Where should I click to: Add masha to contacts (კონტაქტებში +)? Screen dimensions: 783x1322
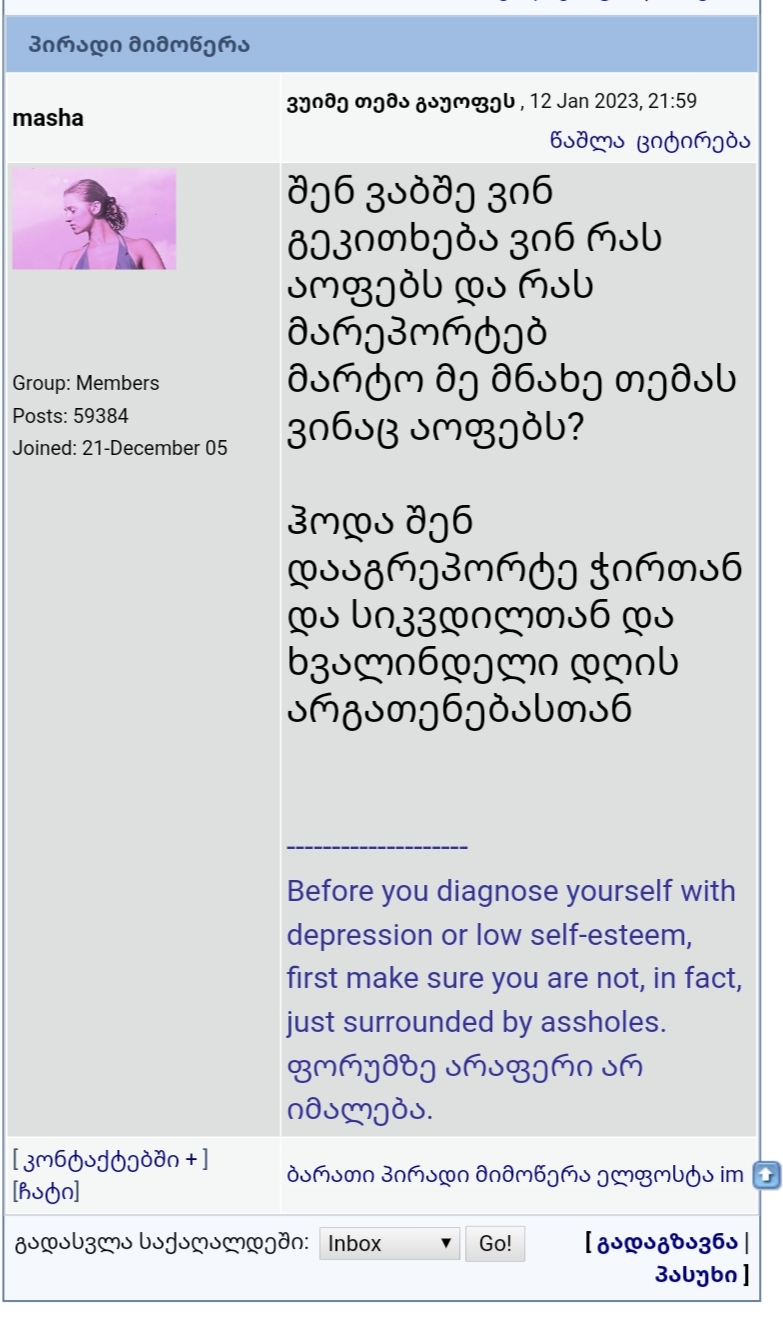tap(110, 1160)
